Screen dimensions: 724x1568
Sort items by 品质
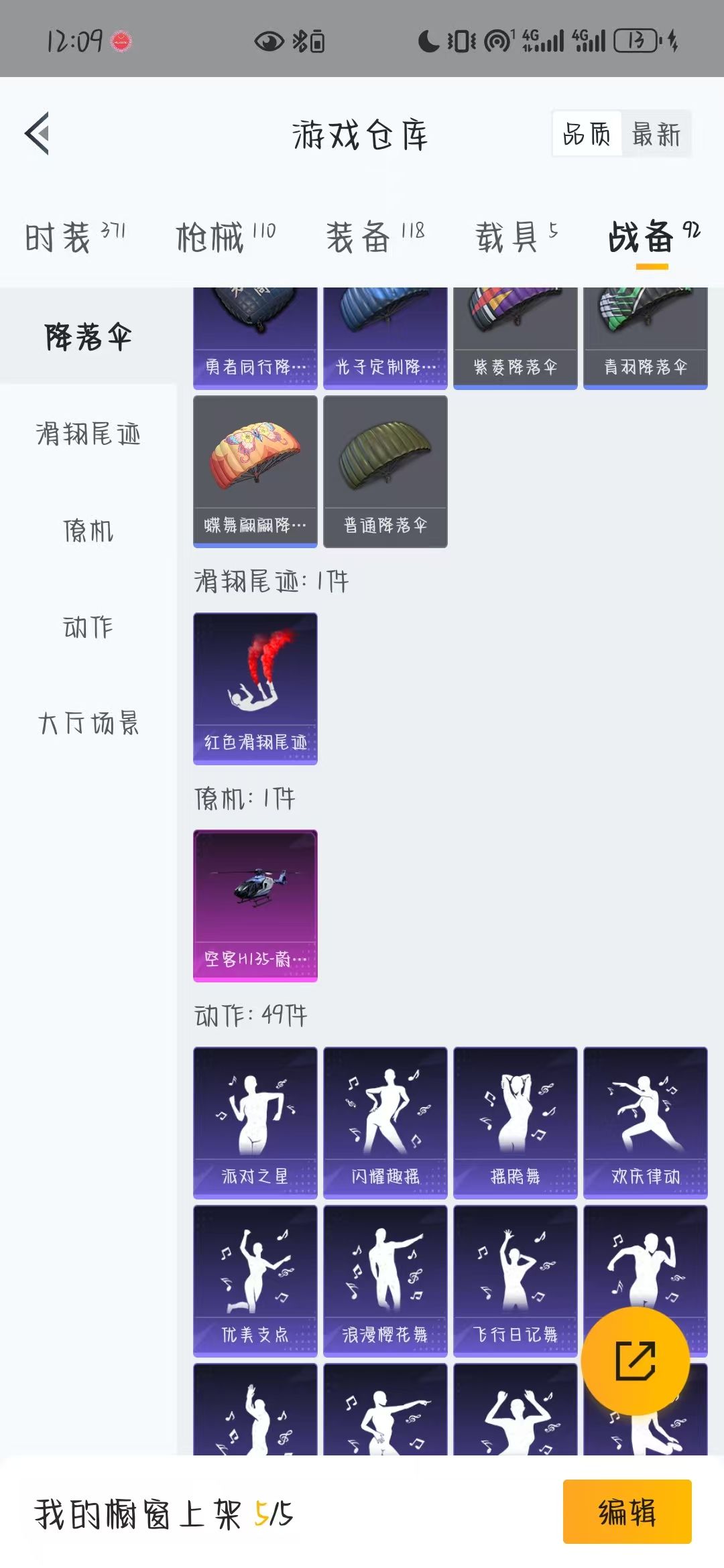[x=587, y=134]
